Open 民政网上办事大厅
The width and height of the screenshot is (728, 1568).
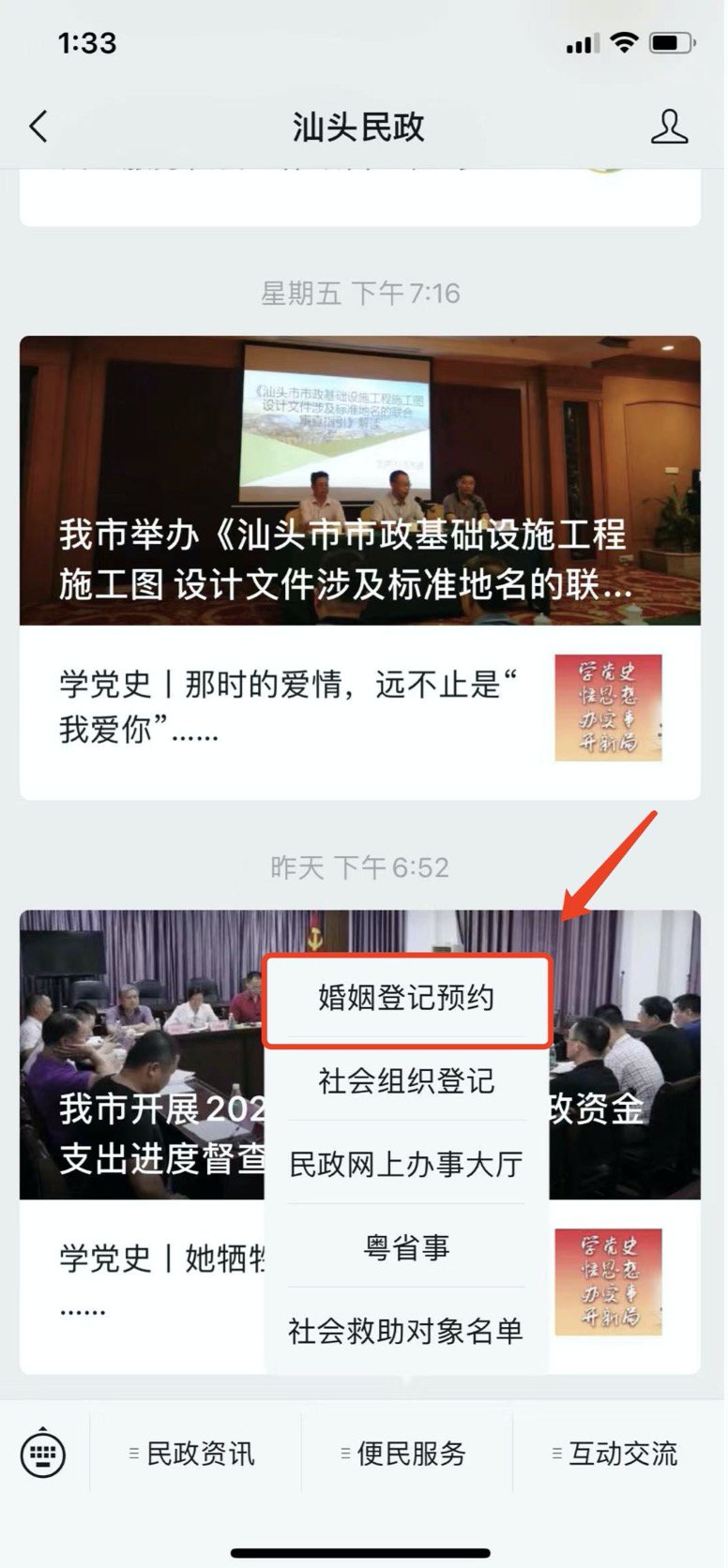coord(406,1164)
